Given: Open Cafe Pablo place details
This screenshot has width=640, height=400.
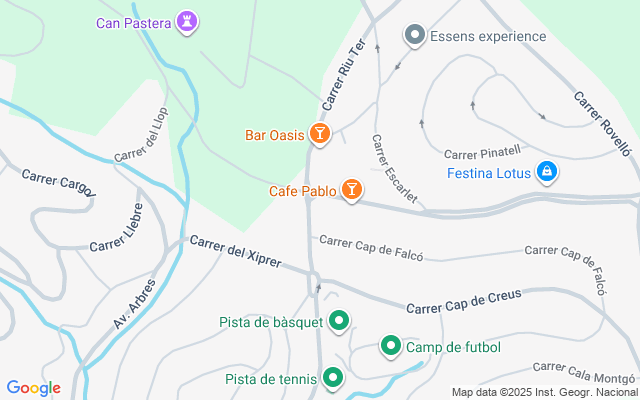Looking at the screenshot, I should [x=351, y=190].
